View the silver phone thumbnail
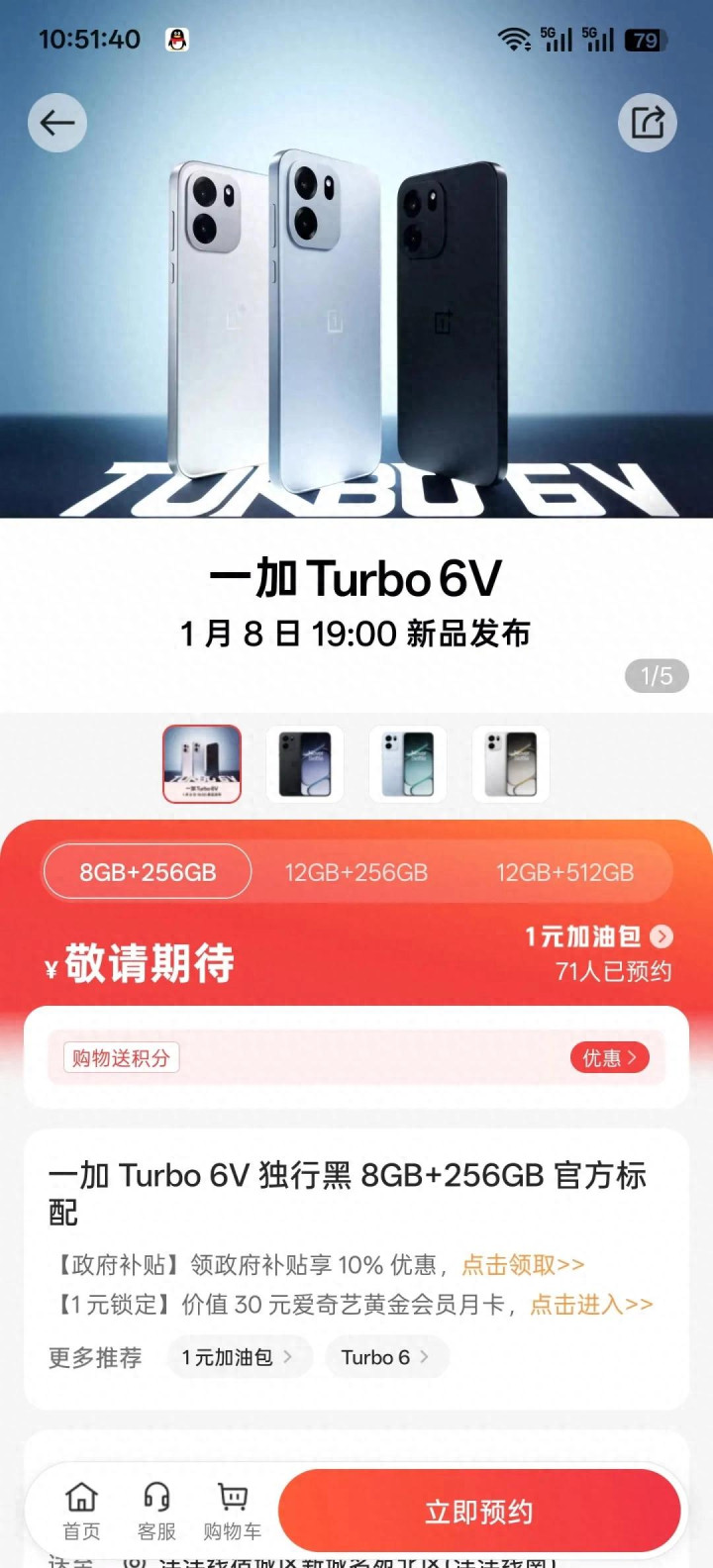 pyautogui.click(x=511, y=764)
